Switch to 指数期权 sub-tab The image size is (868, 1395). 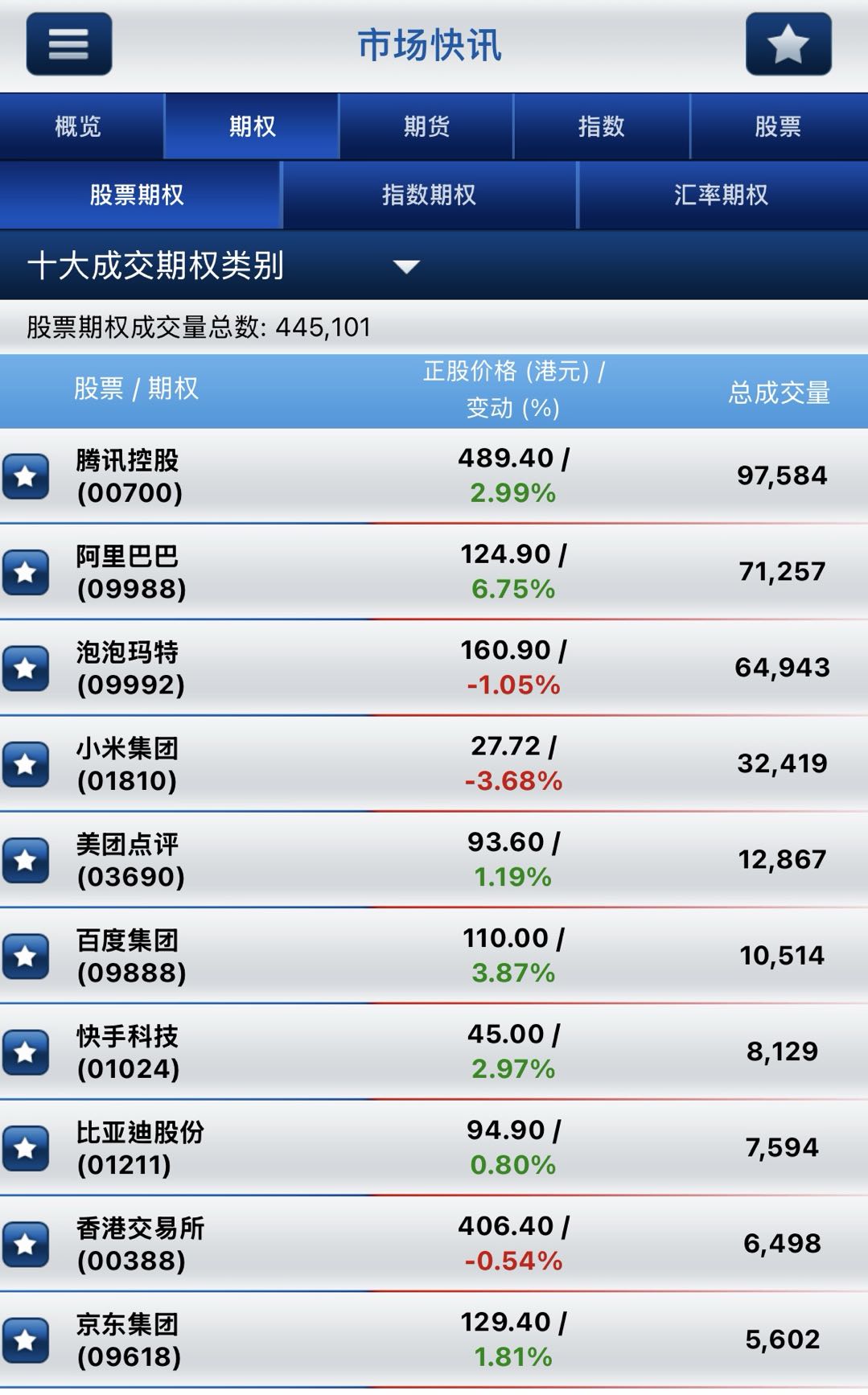pos(430,195)
